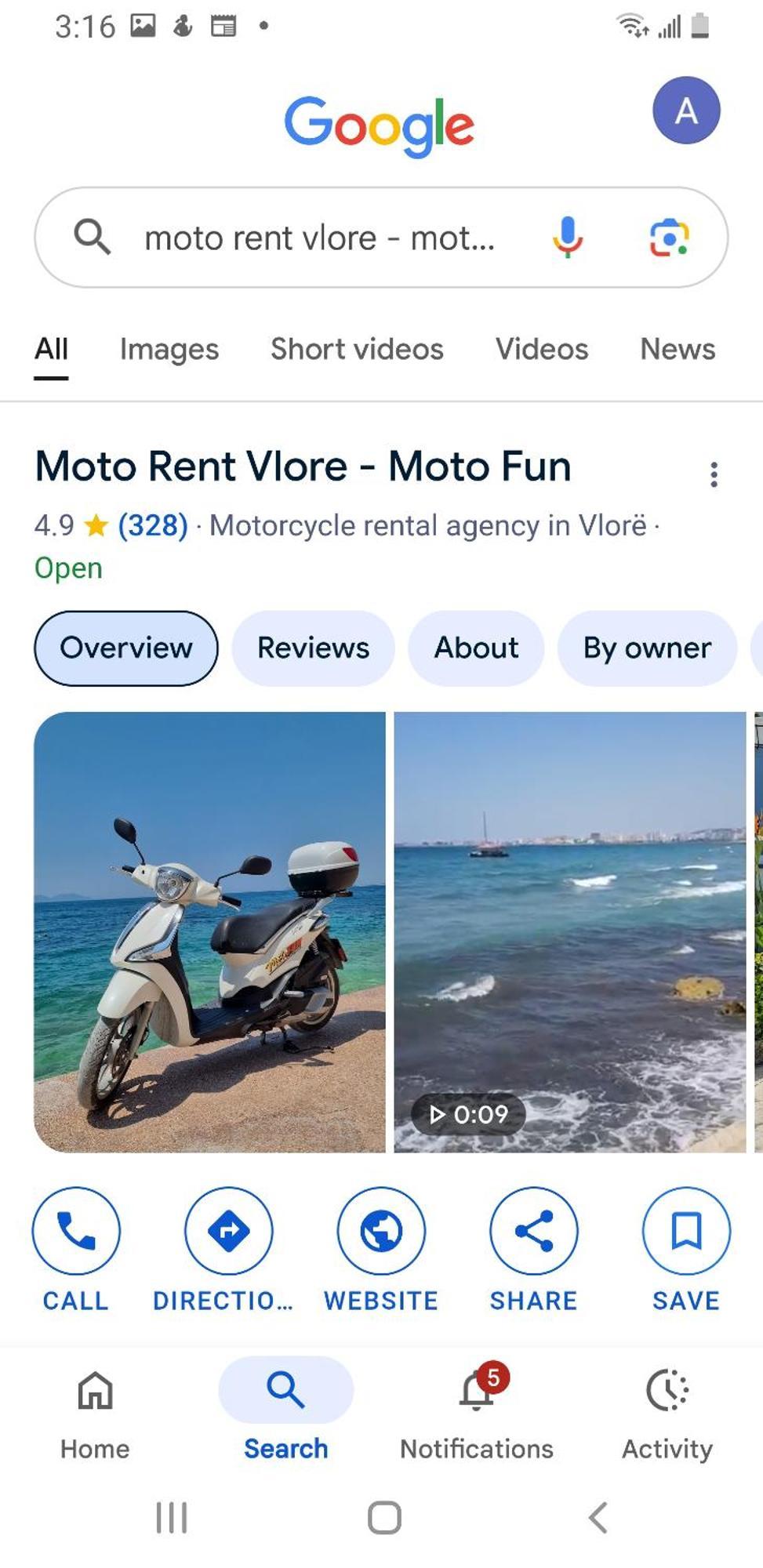Switch to the Short videos tab
This screenshot has height=1568, width=763.
pos(357,349)
